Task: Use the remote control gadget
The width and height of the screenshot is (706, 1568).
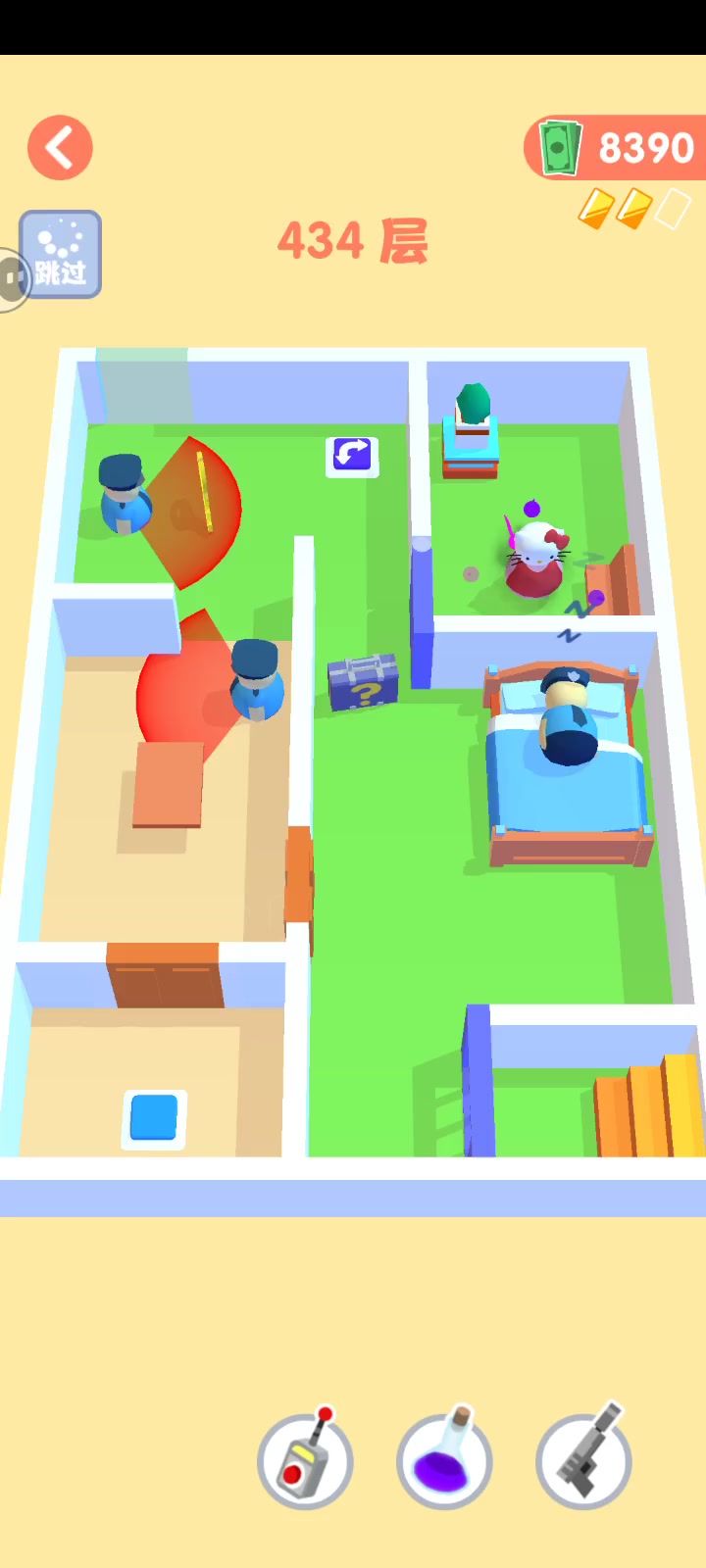Action: point(305,1461)
